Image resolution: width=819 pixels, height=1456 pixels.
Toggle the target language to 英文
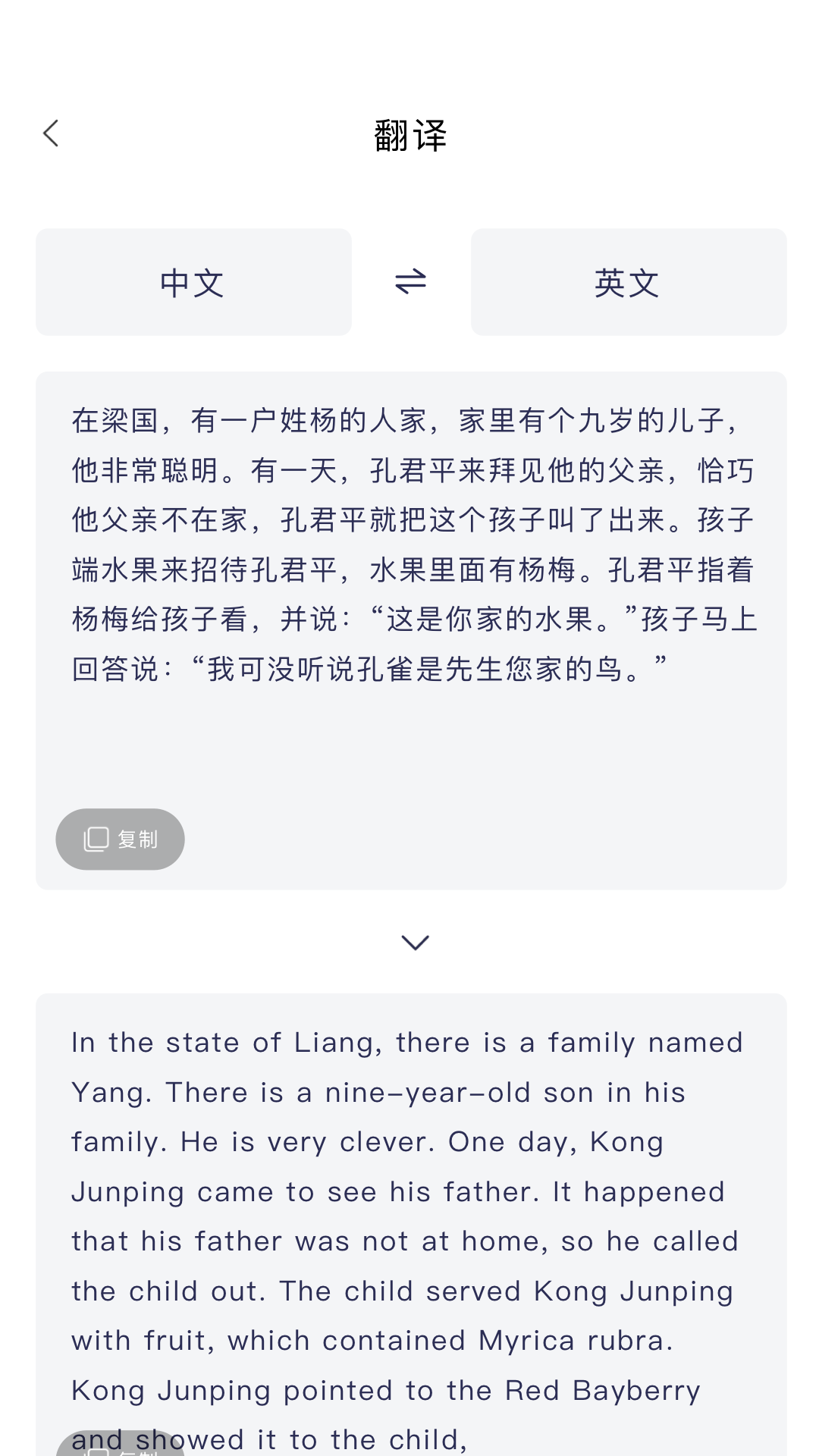pos(629,282)
